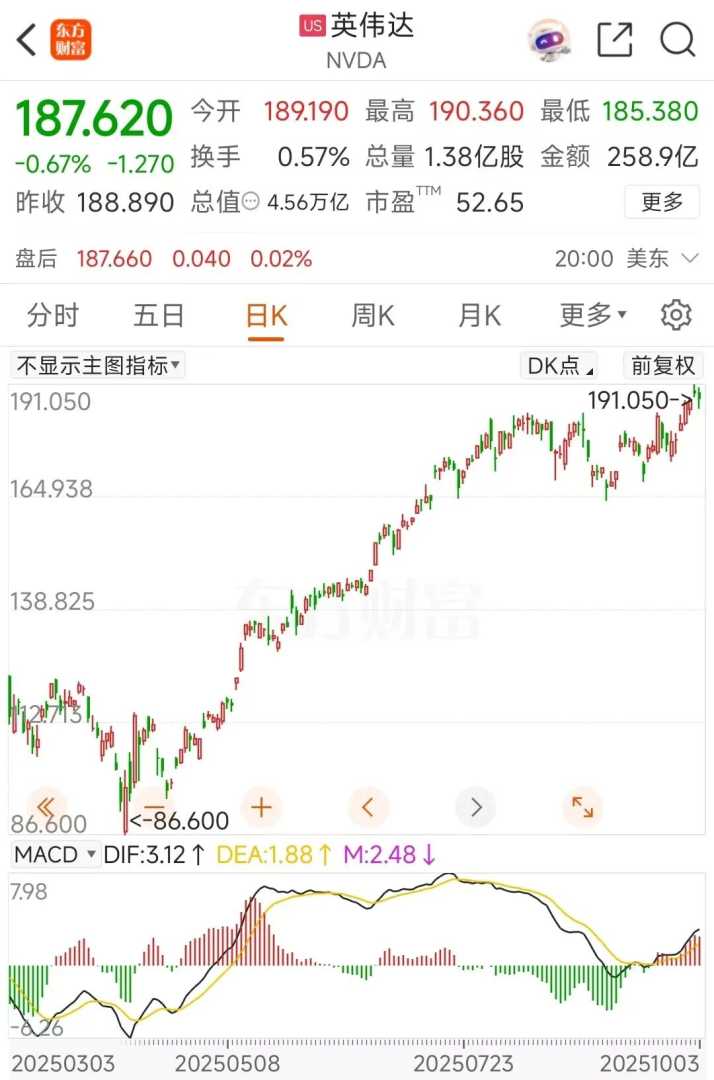
Task: Select the 日K chart tab
Action: point(266,316)
